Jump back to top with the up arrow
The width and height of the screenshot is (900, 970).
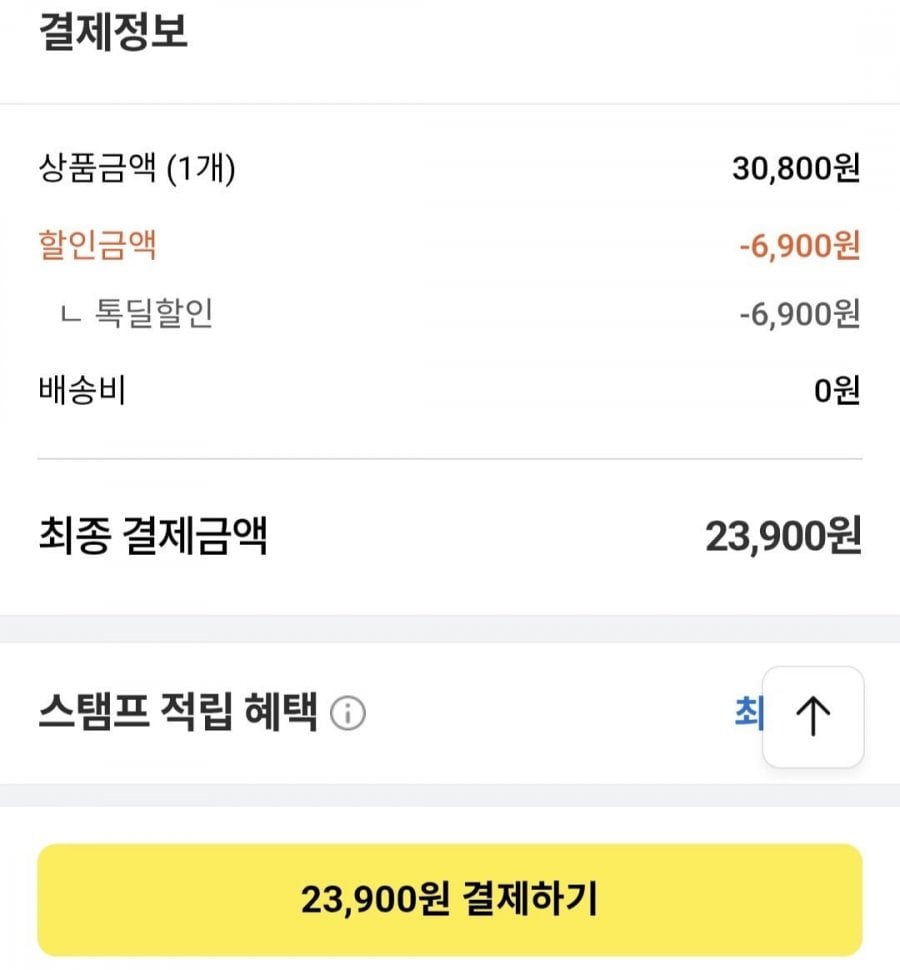[x=812, y=717]
